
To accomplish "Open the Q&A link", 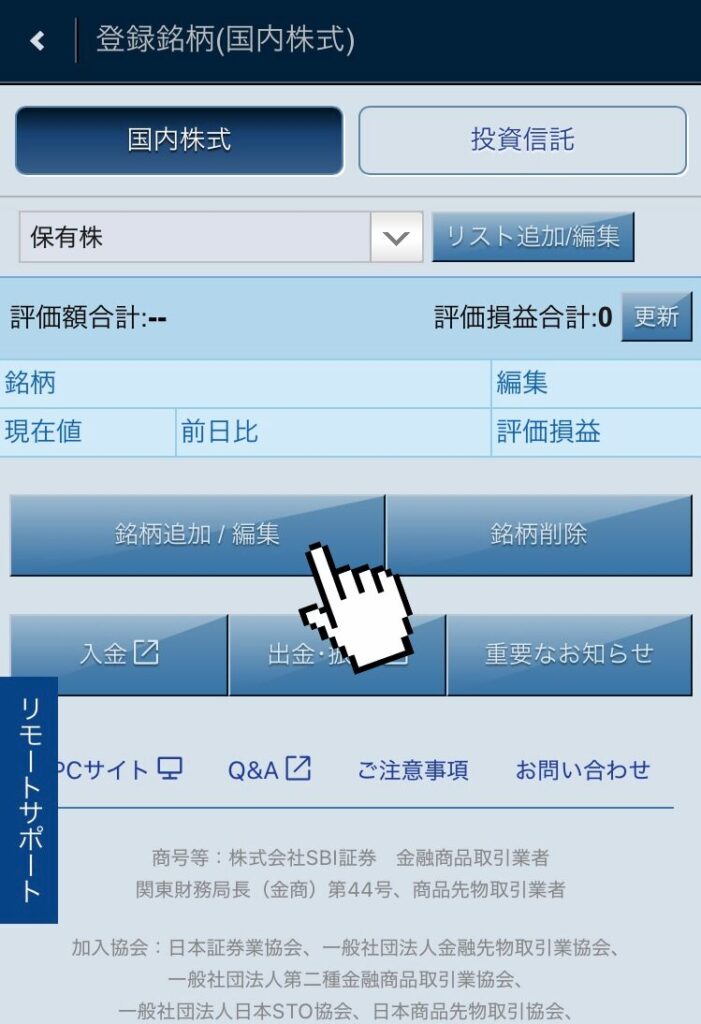I will click(x=269, y=770).
